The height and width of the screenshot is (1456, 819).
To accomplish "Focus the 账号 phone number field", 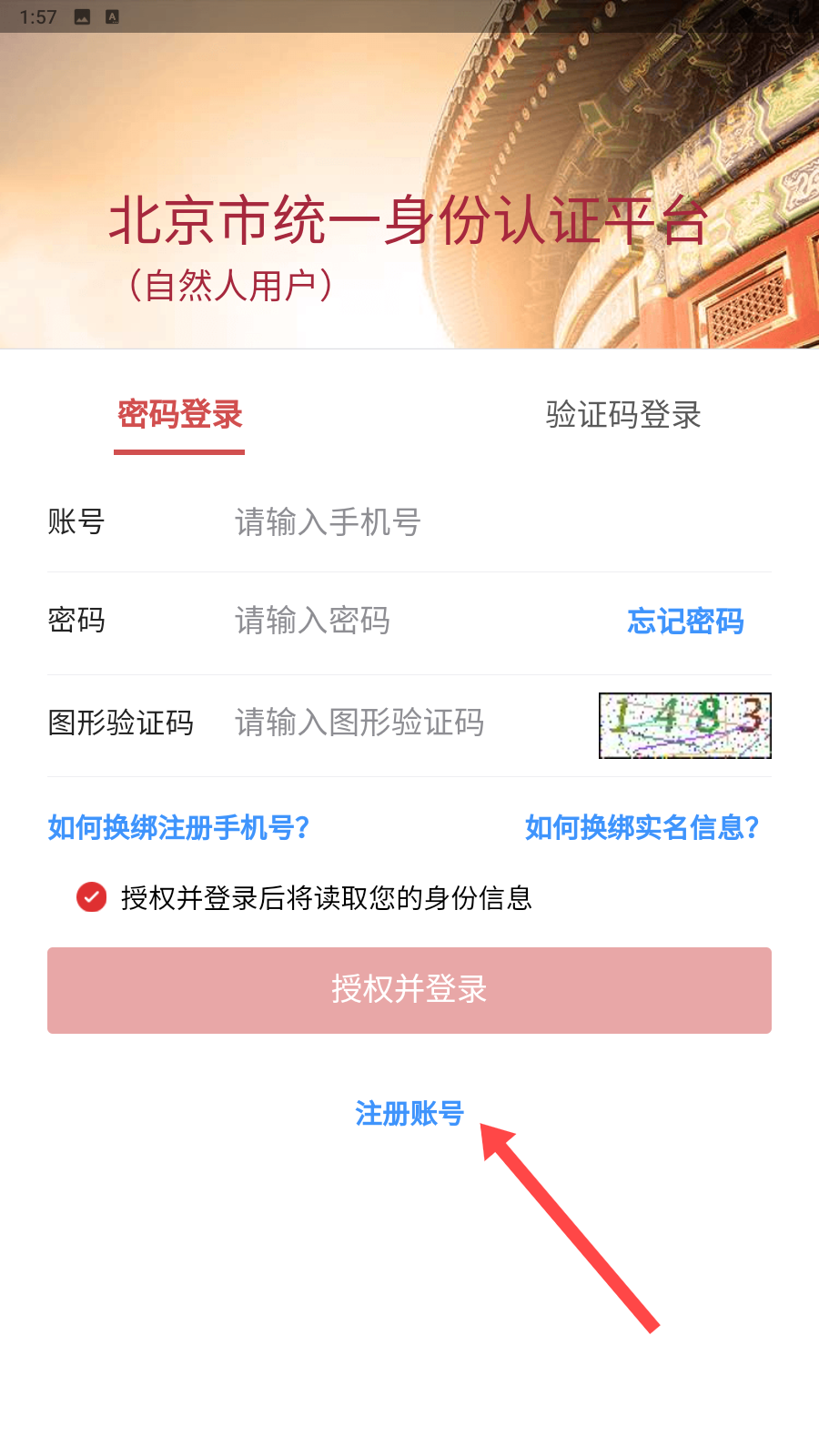I will (455, 522).
